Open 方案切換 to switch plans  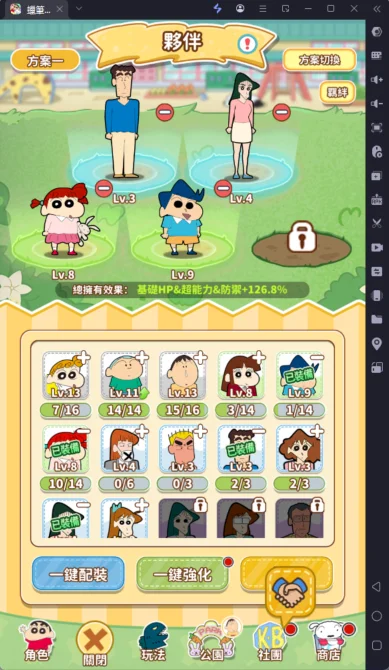319,60
